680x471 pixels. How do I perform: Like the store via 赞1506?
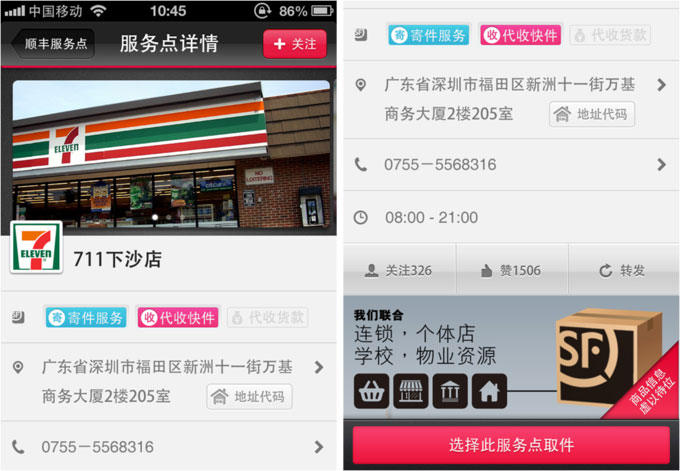(511, 270)
